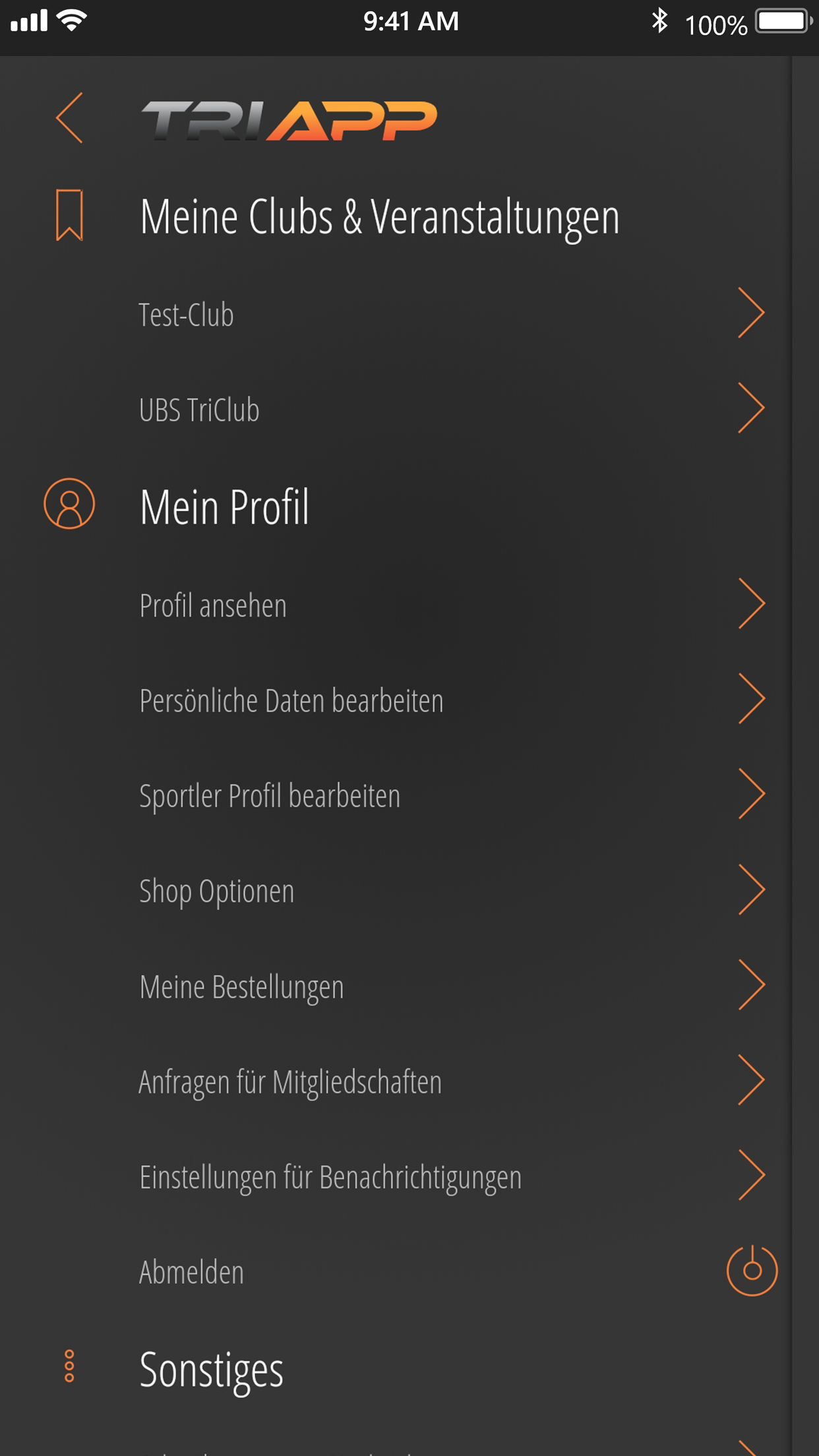Open Persönliche Daten bearbeiten
Image resolution: width=819 pixels, height=1456 pixels.
coord(396,700)
